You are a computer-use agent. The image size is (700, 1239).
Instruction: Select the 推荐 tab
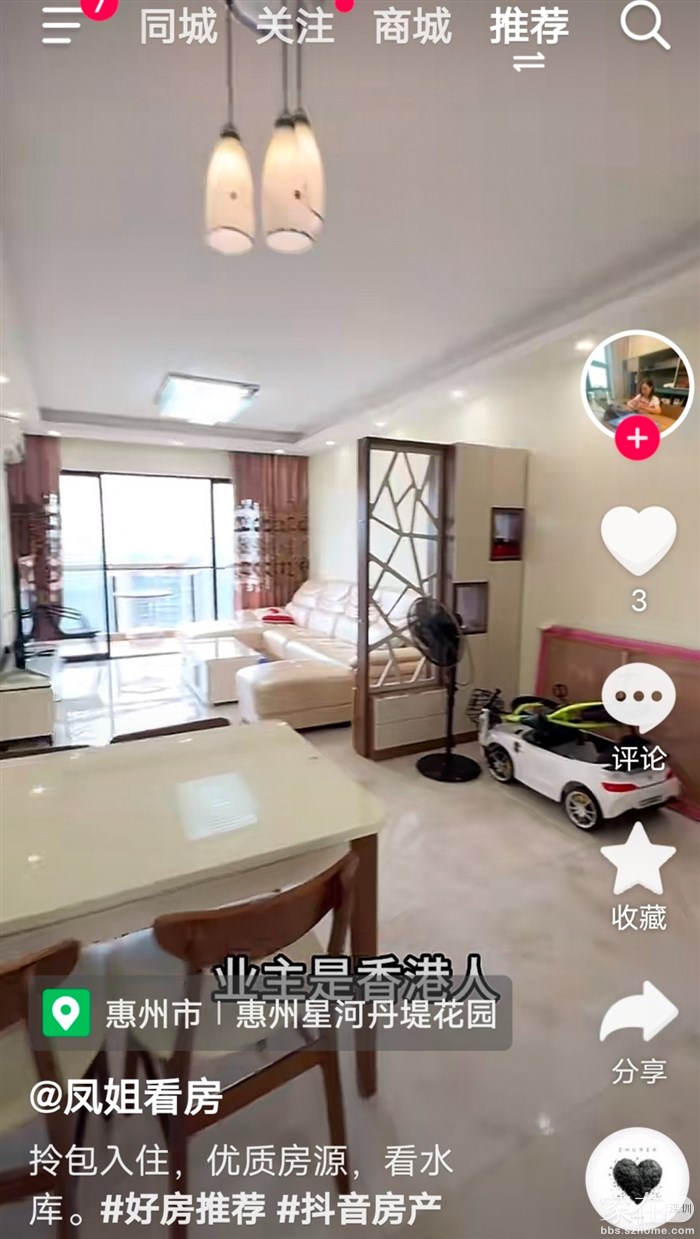pos(529,27)
